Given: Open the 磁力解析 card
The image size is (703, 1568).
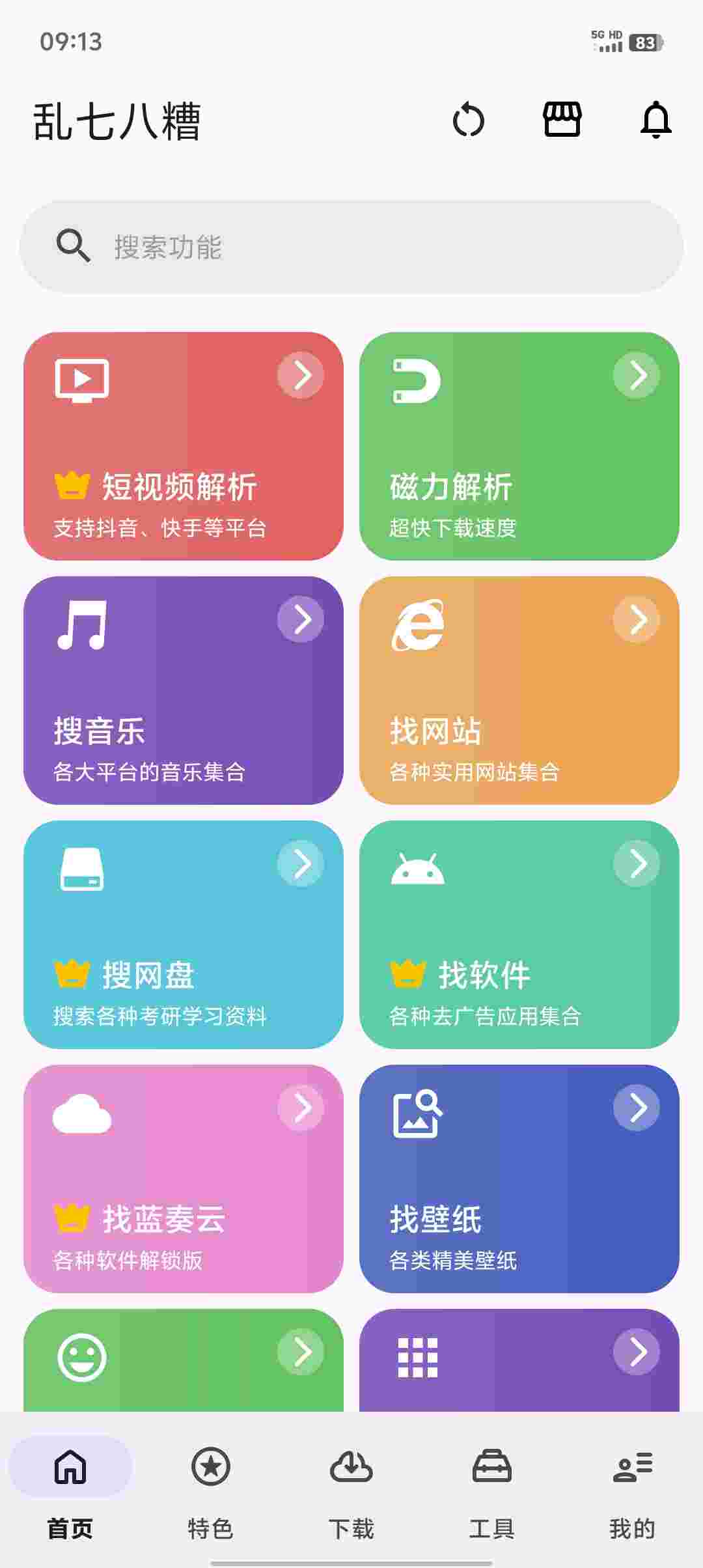Looking at the screenshot, I should (x=519, y=446).
